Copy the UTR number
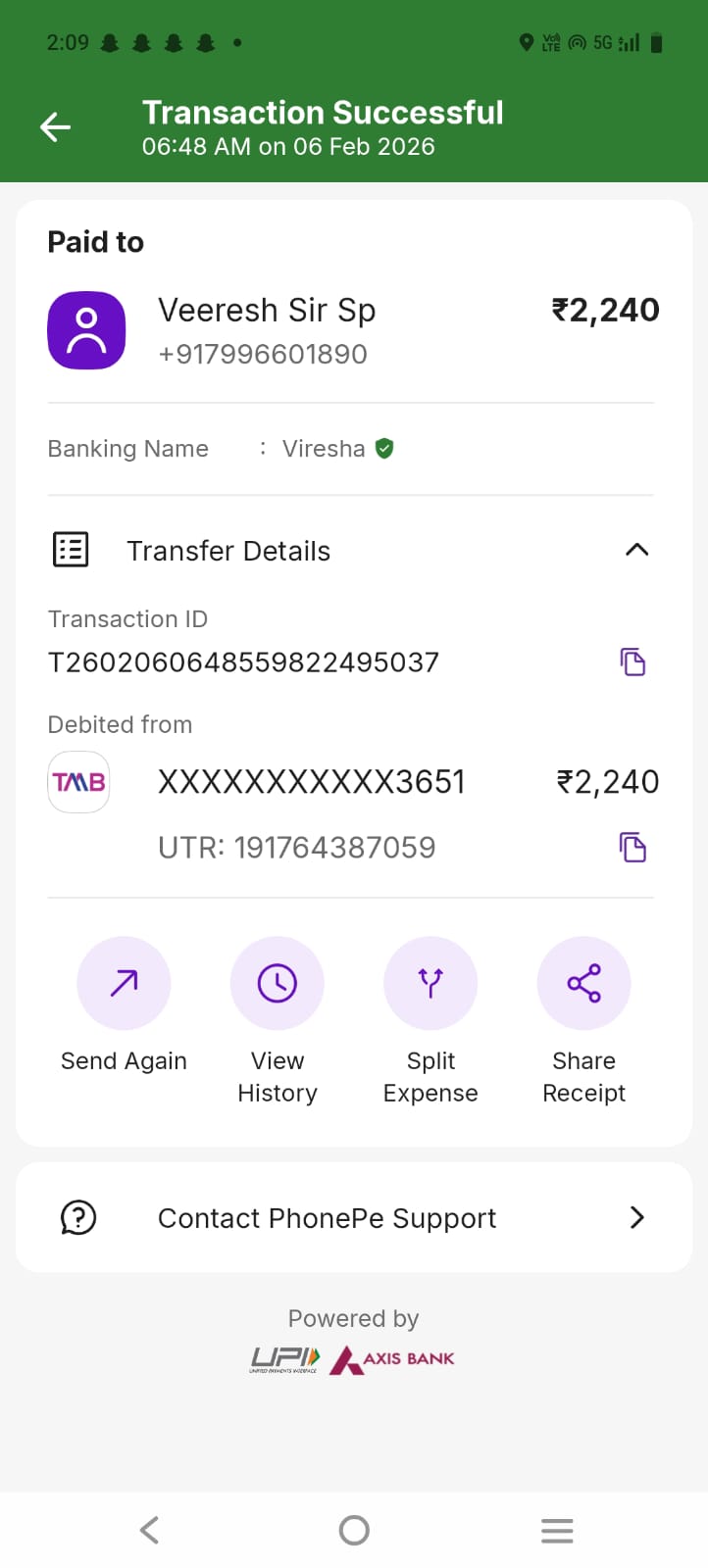708x1568 pixels. 632,847
